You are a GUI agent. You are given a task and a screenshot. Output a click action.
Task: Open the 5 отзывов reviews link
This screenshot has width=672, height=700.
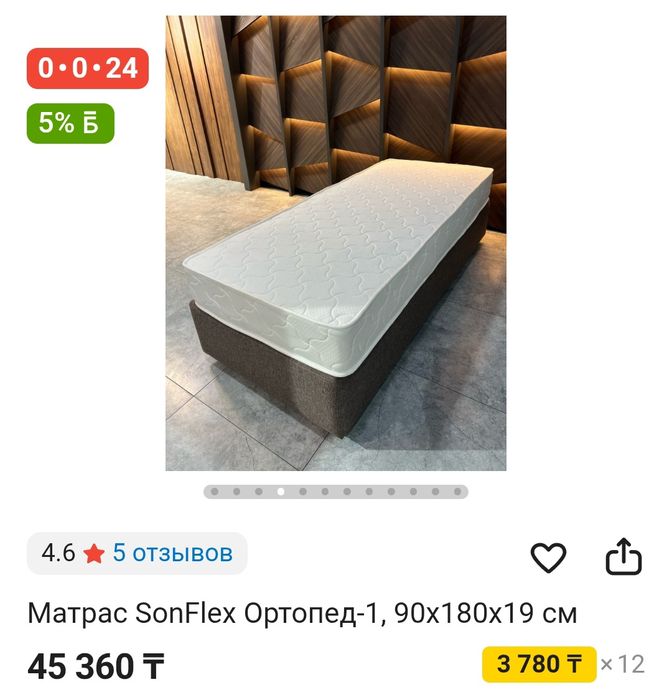pyautogui.click(x=172, y=553)
